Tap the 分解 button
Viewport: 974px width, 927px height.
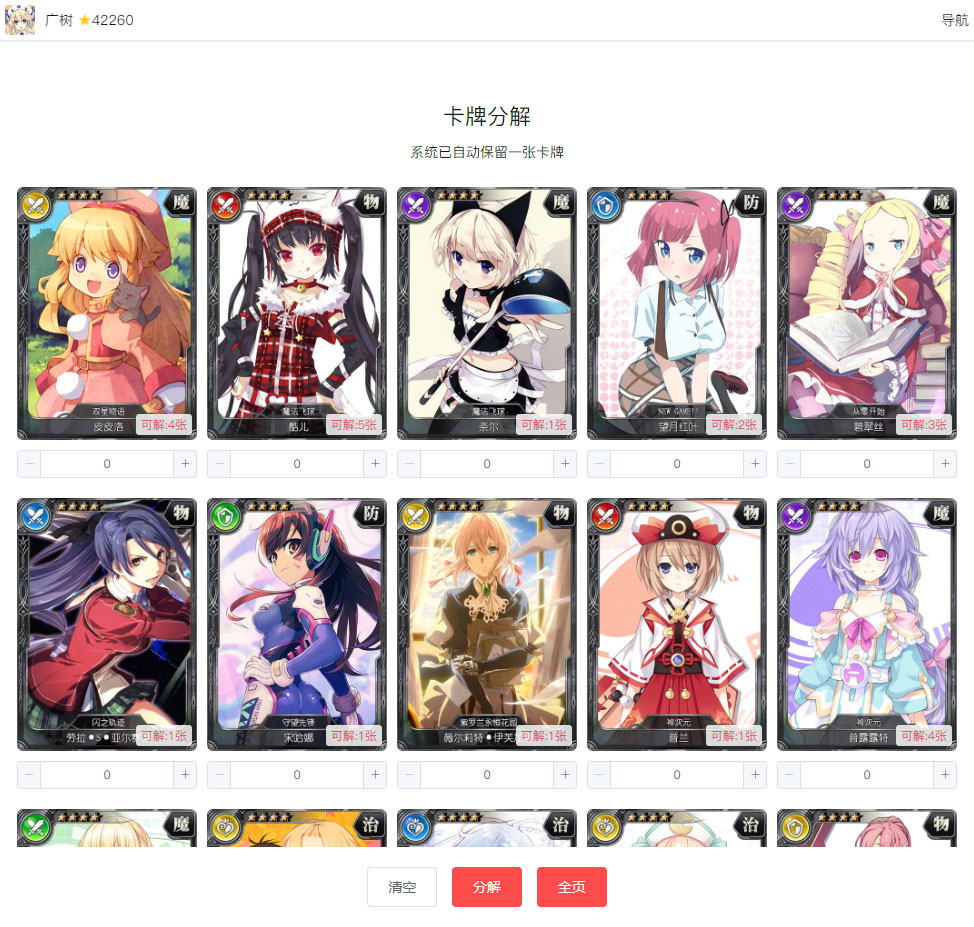(486, 887)
